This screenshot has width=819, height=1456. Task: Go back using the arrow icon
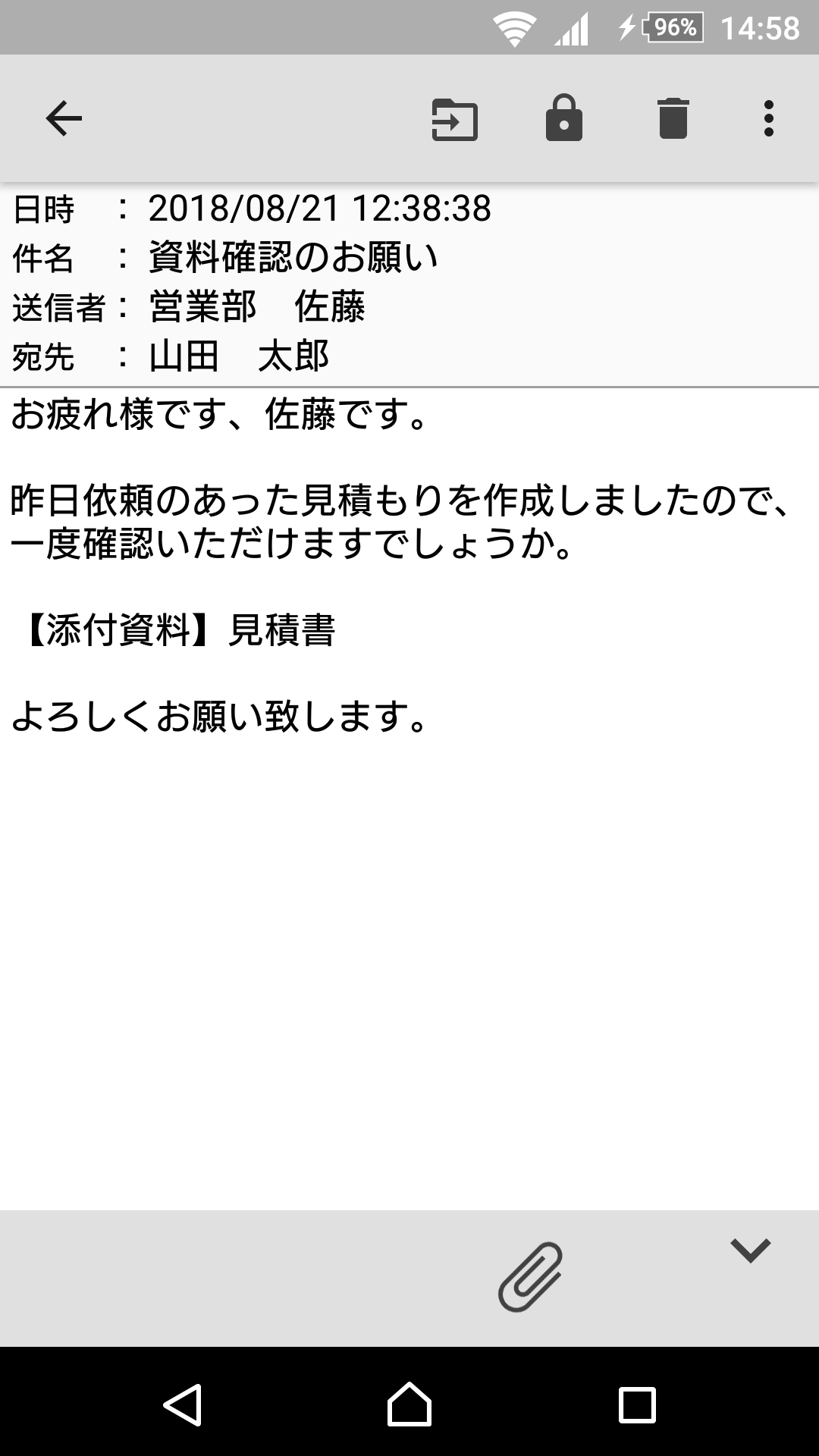64,118
